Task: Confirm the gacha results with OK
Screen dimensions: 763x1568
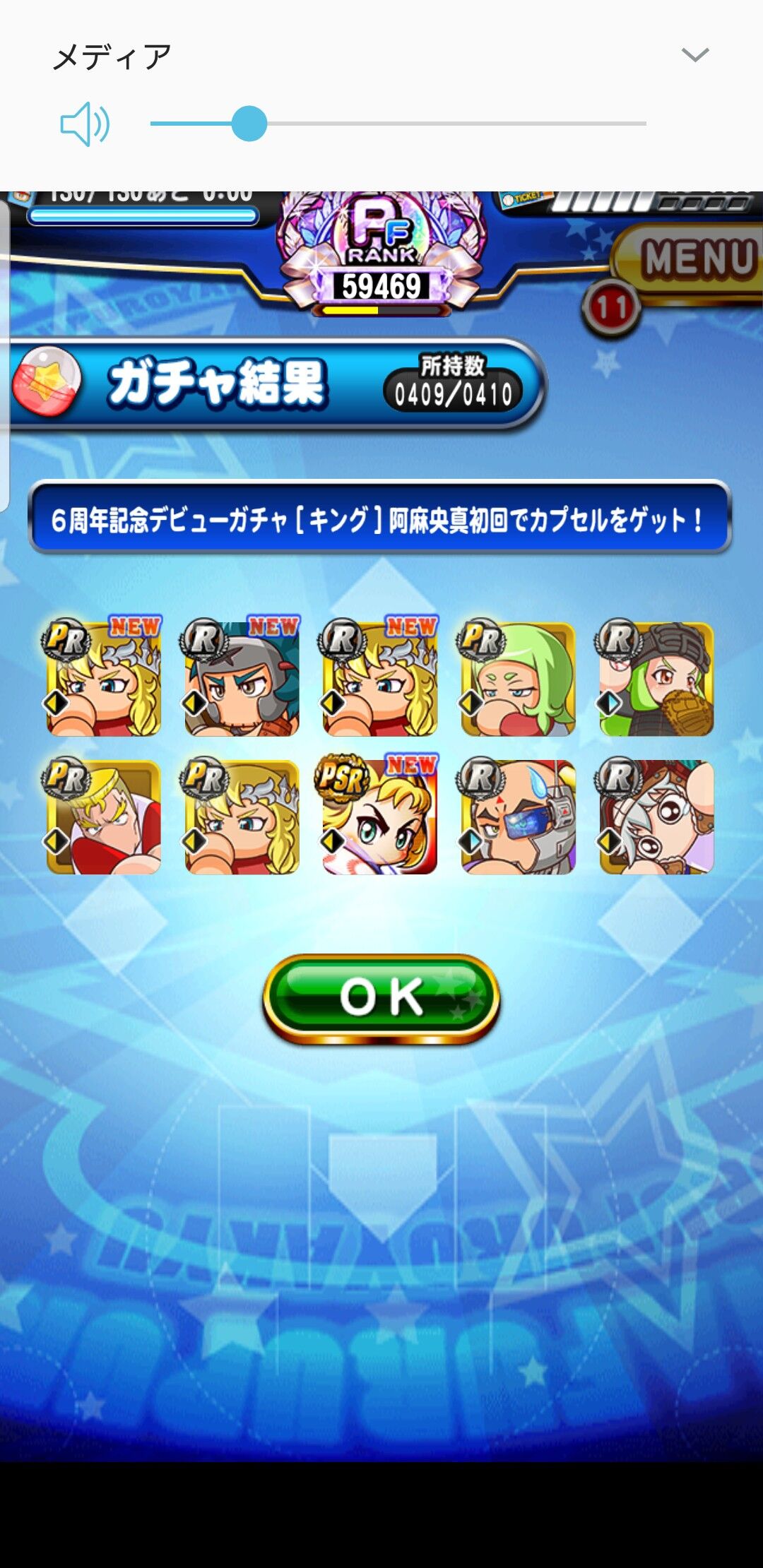Action: [x=381, y=998]
